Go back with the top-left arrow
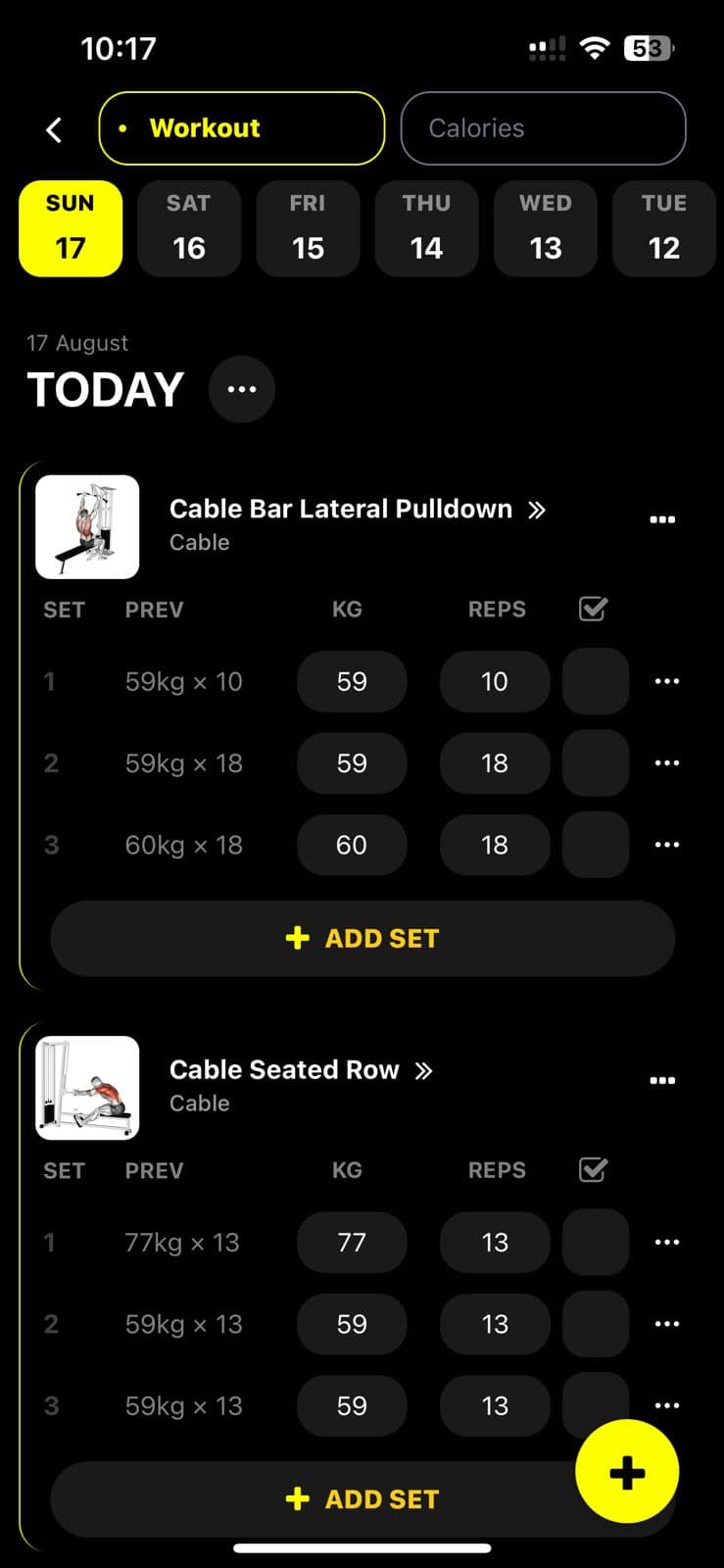Screen dimensions: 724x1568 click(x=54, y=129)
